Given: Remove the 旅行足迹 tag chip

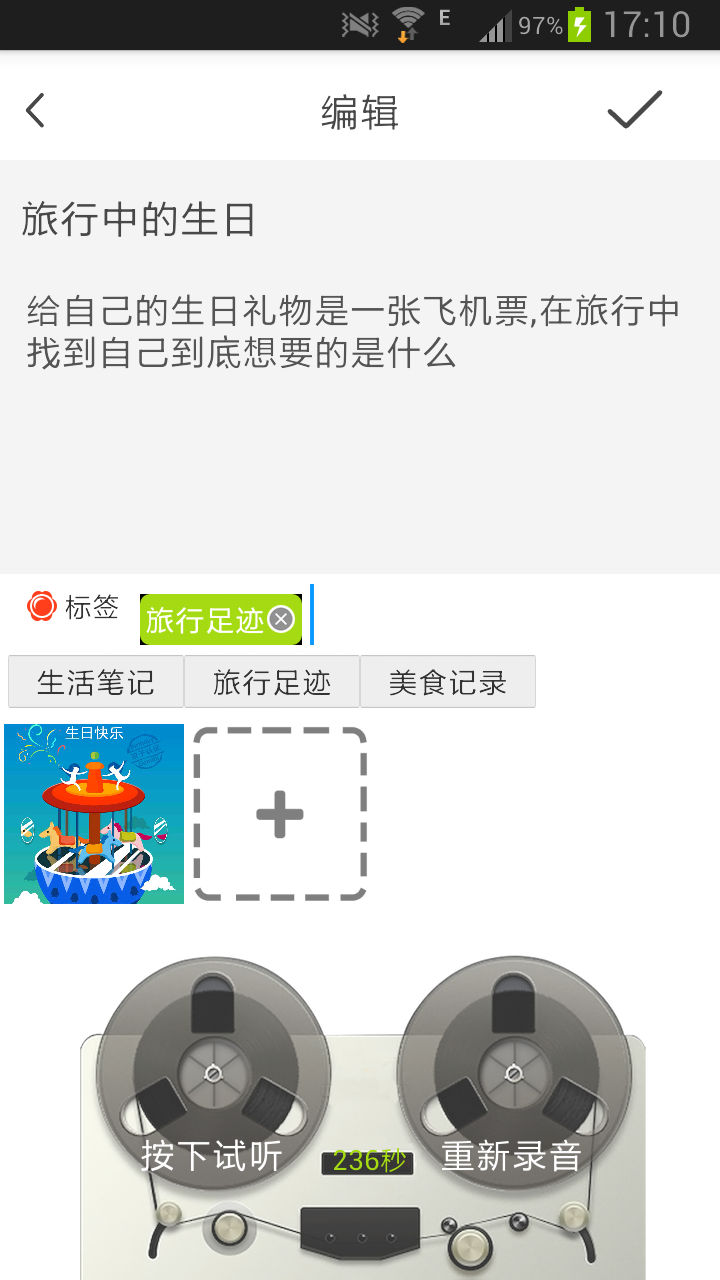Looking at the screenshot, I should click(x=282, y=620).
